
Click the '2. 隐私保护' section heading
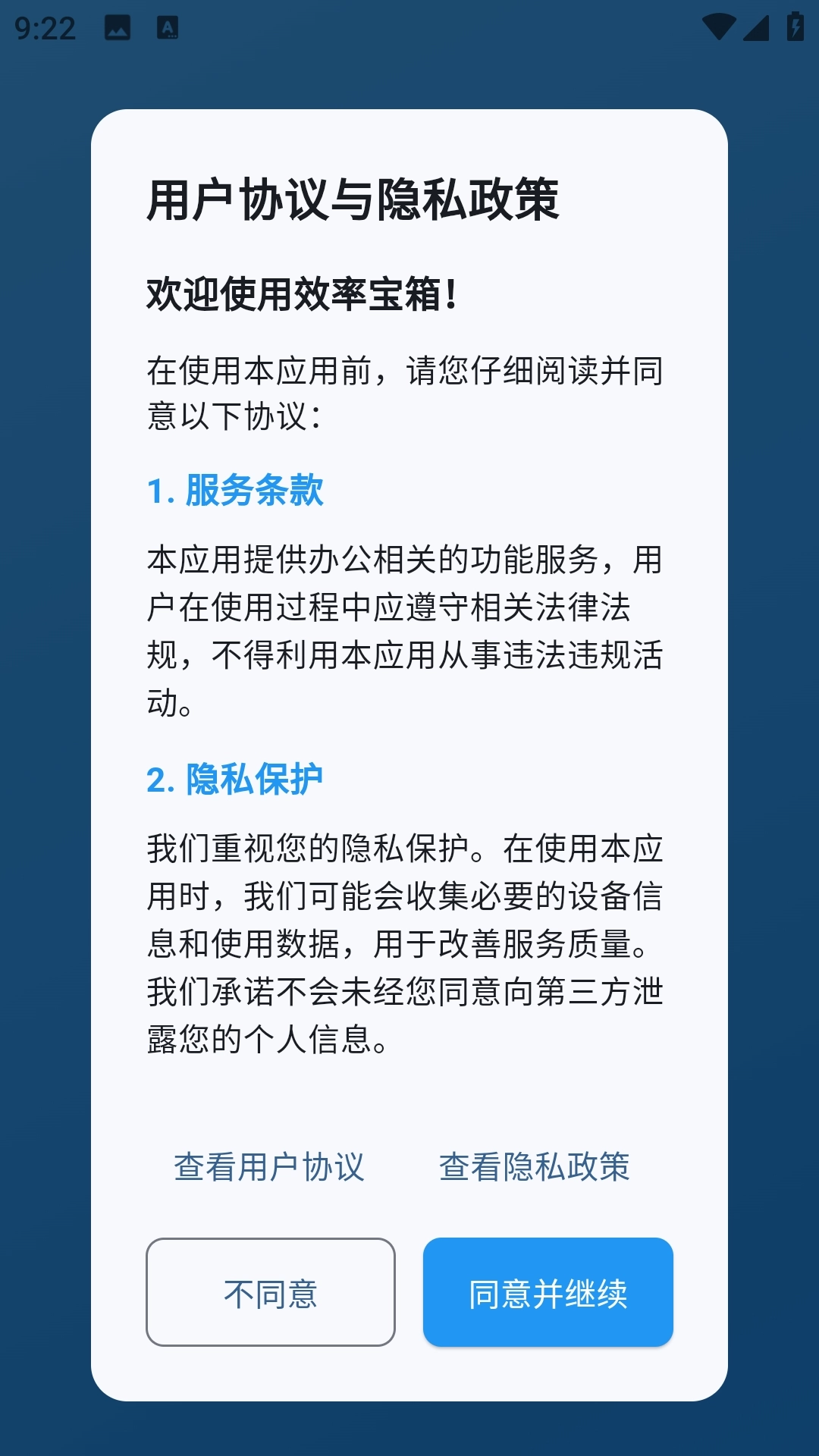pyautogui.click(x=235, y=777)
